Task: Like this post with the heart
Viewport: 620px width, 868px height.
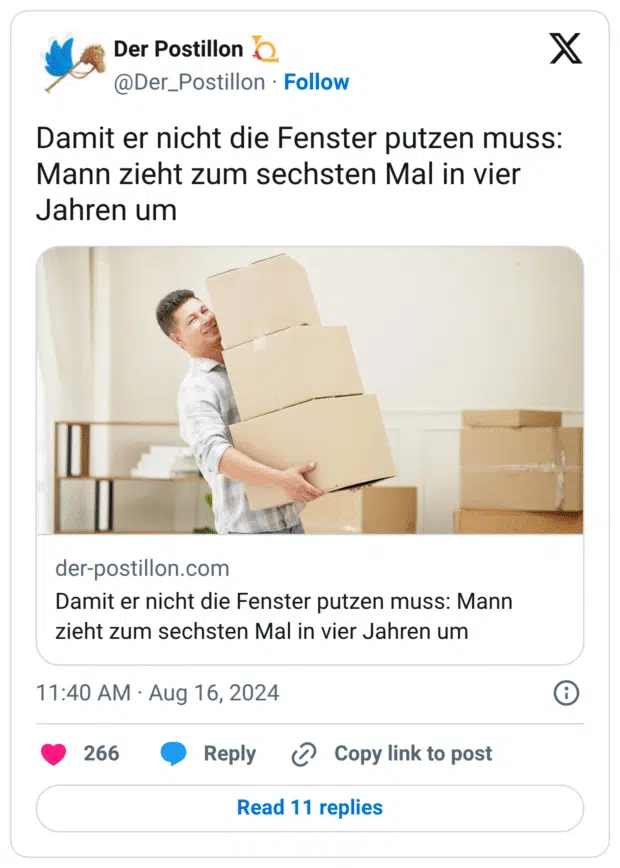Action: coord(54,754)
